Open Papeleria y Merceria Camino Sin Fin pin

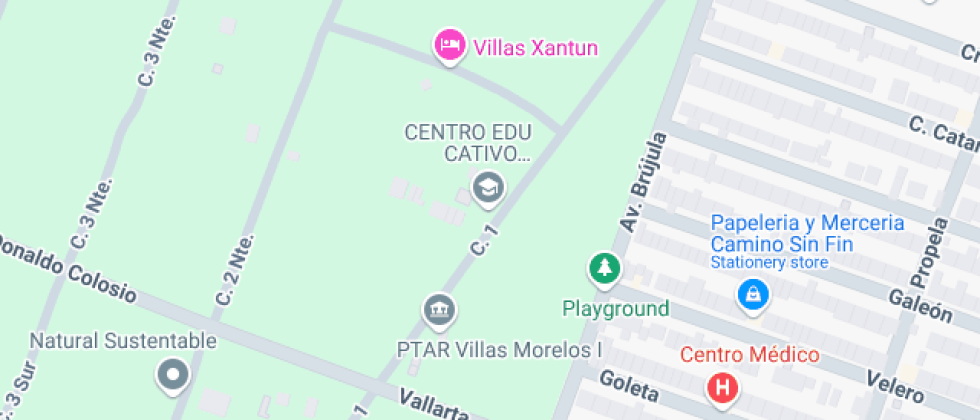point(752,294)
